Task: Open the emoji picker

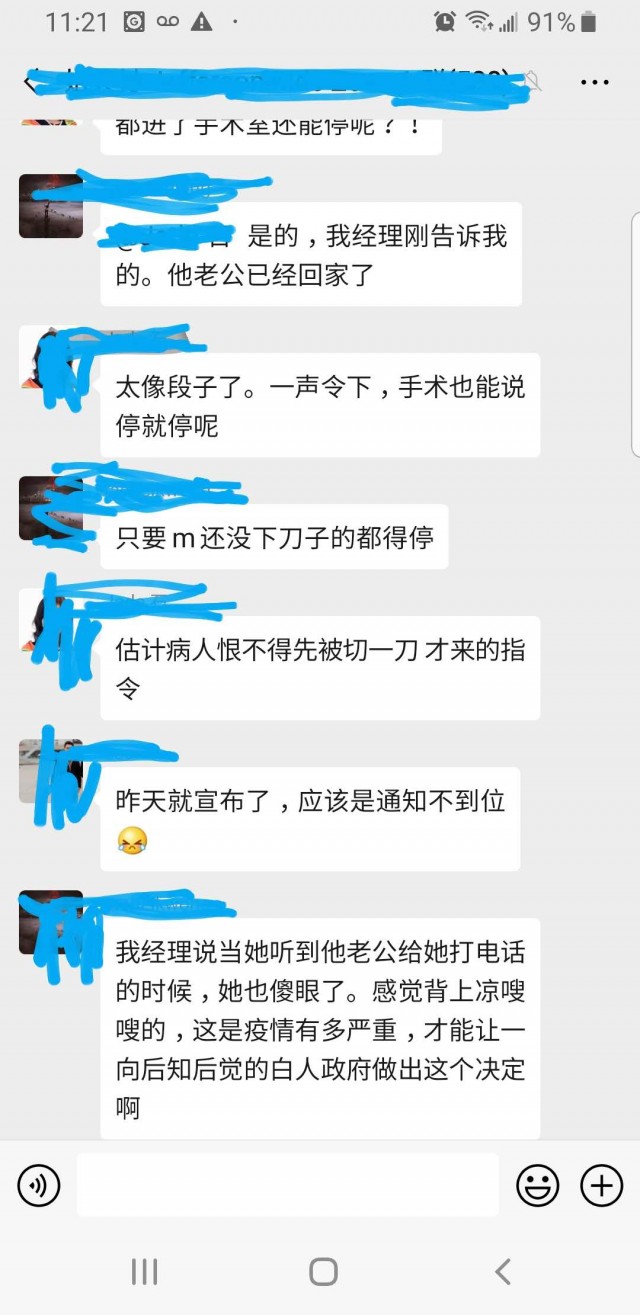Action: point(537,1186)
